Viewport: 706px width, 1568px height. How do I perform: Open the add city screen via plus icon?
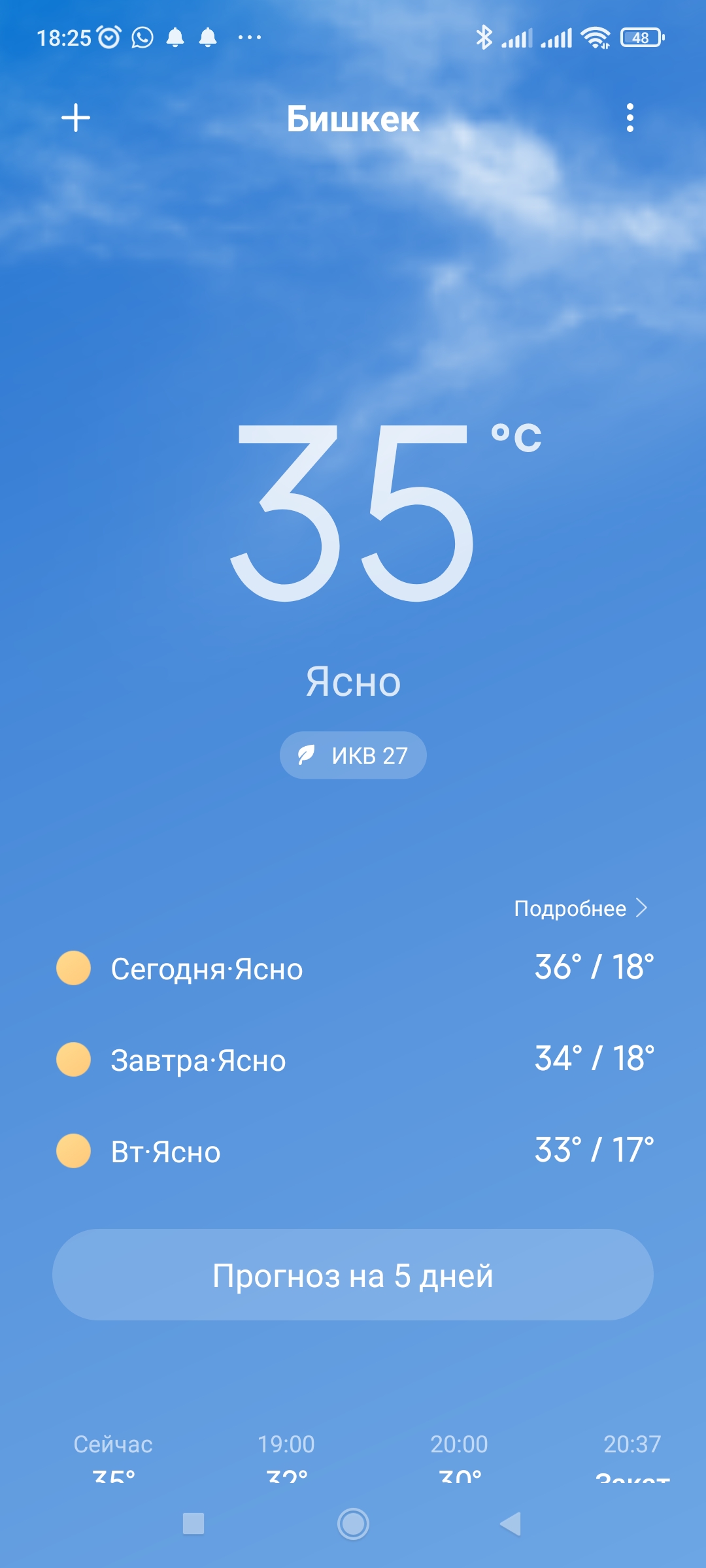(75, 119)
